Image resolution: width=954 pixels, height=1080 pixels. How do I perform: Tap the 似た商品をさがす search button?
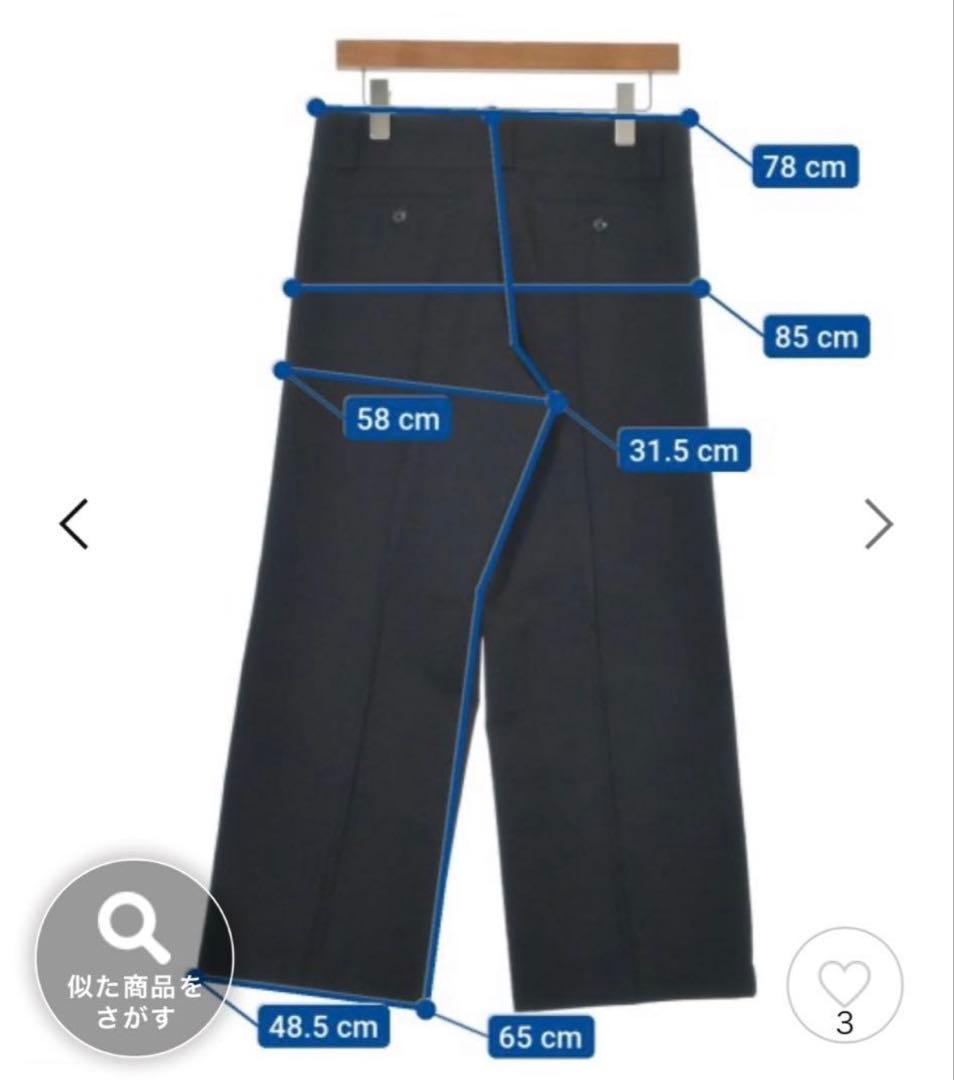point(135,959)
